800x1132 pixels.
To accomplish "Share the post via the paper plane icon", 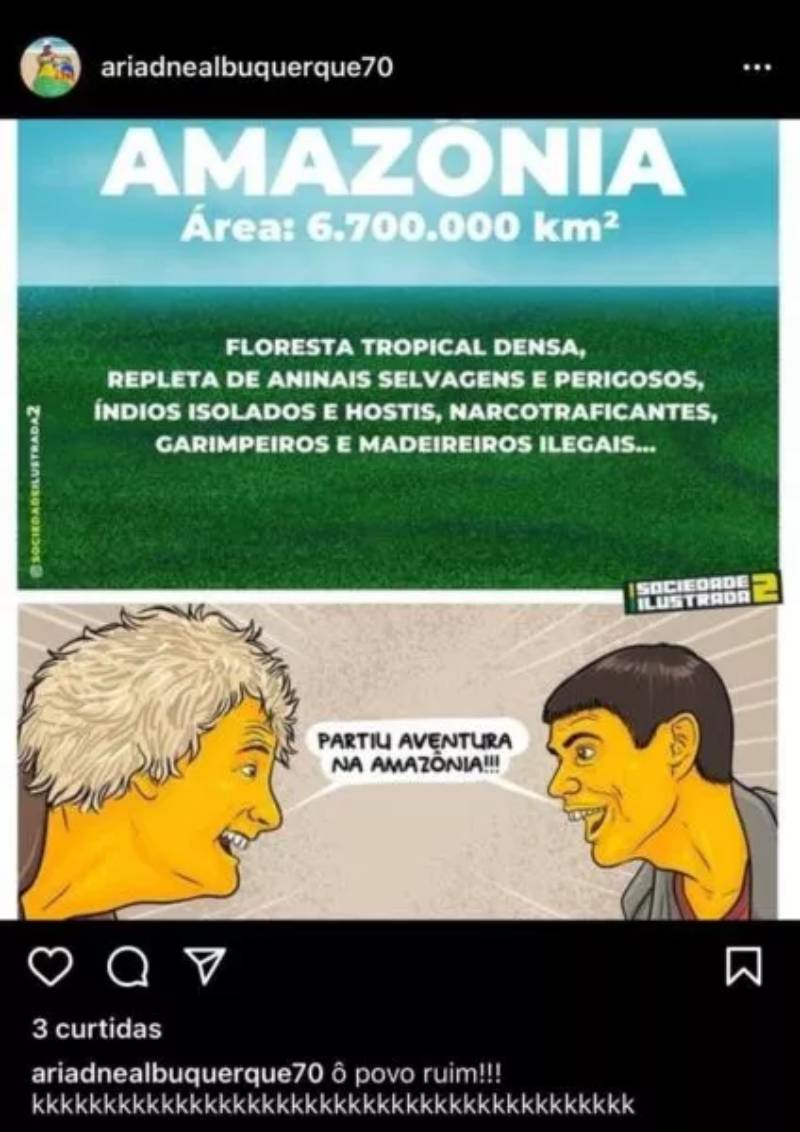I will (x=205, y=966).
